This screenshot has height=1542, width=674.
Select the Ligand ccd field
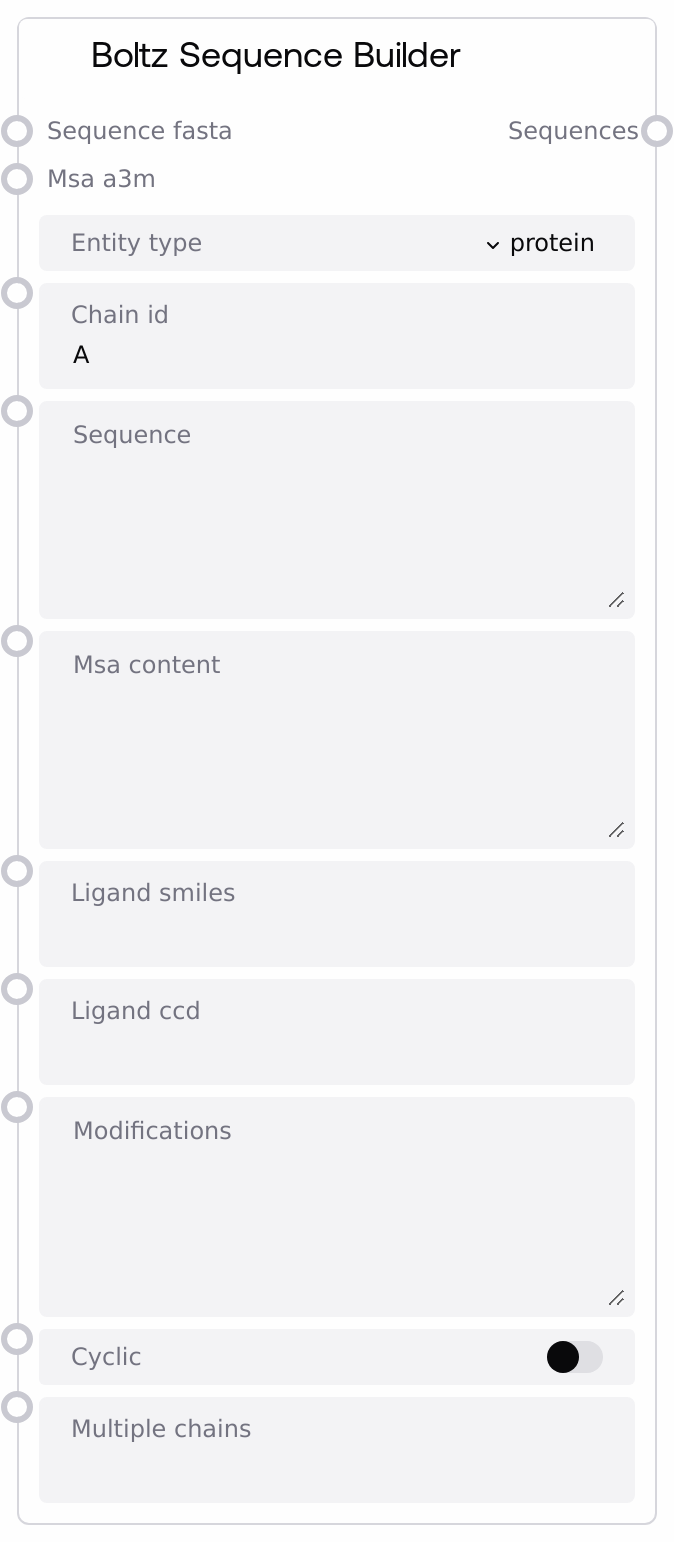point(336,1048)
